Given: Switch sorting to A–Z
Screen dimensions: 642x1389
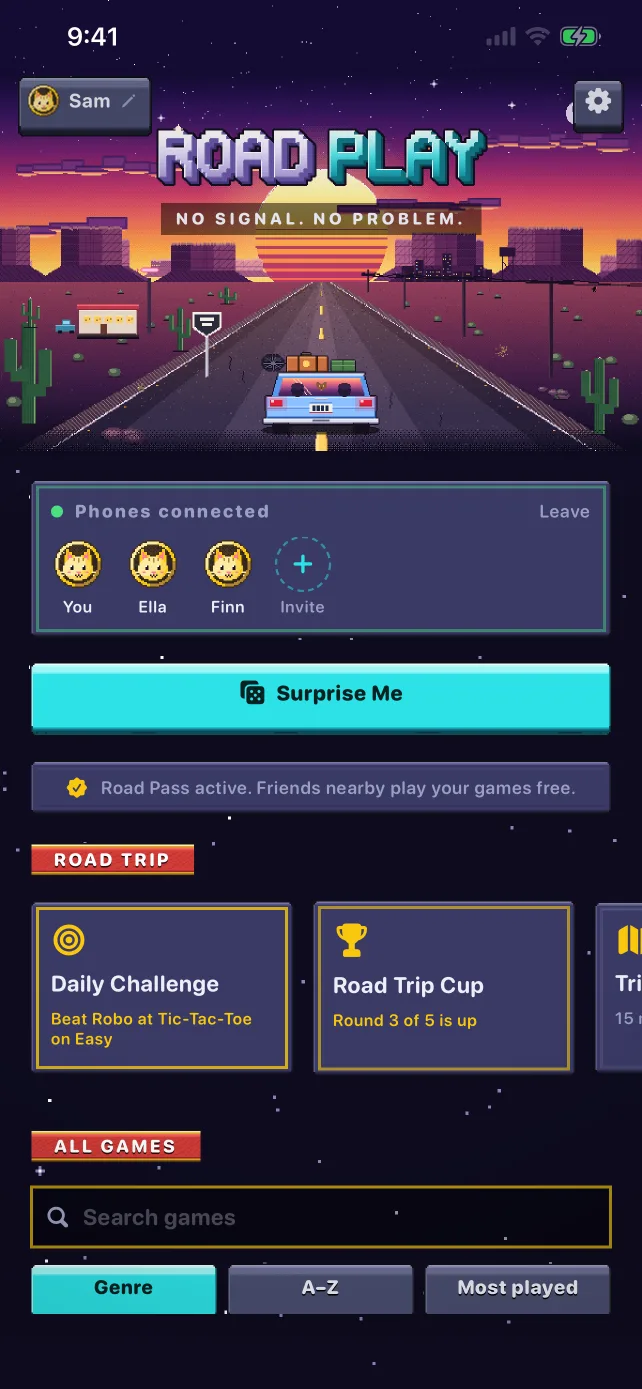Looking at the screenshot, I should tap(320, 1288).
